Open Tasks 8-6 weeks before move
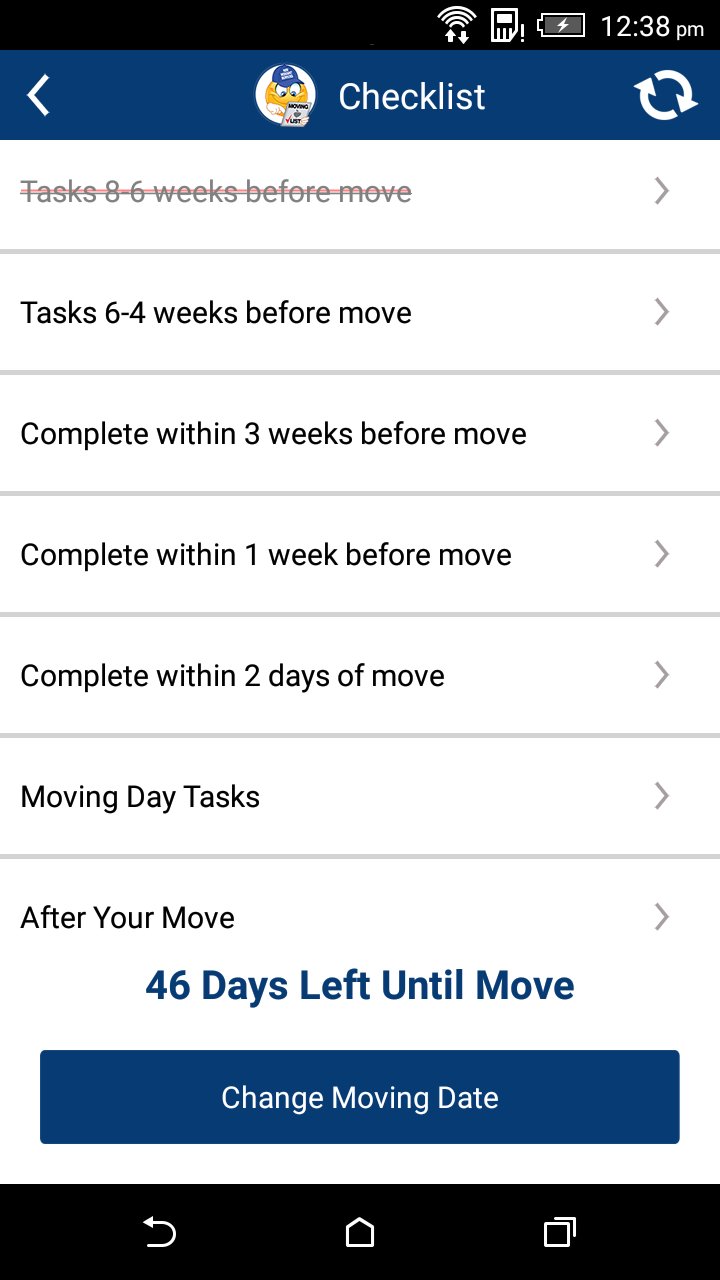The height and width of the screenshot is (1280, 720). [x=360, y=192]
